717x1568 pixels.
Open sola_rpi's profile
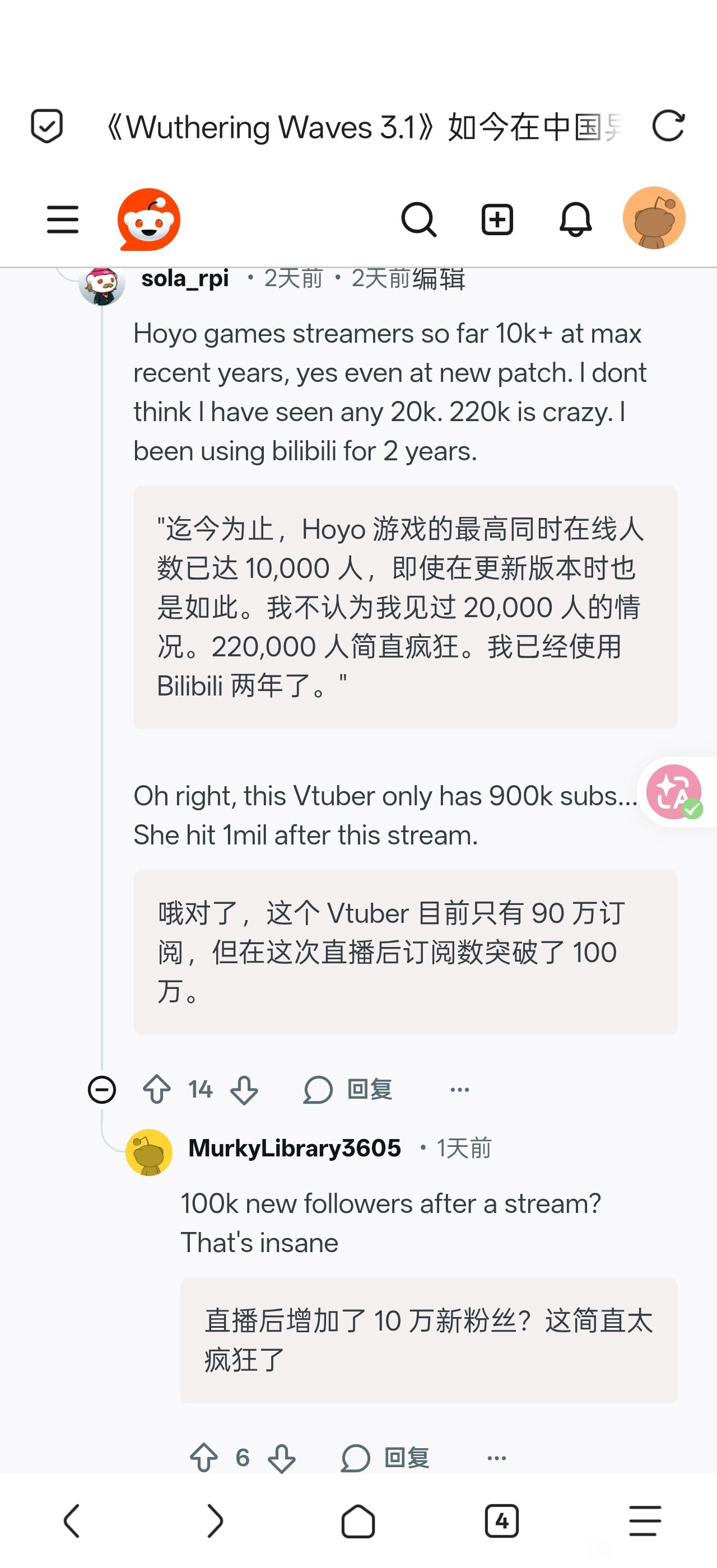(184, 279)
